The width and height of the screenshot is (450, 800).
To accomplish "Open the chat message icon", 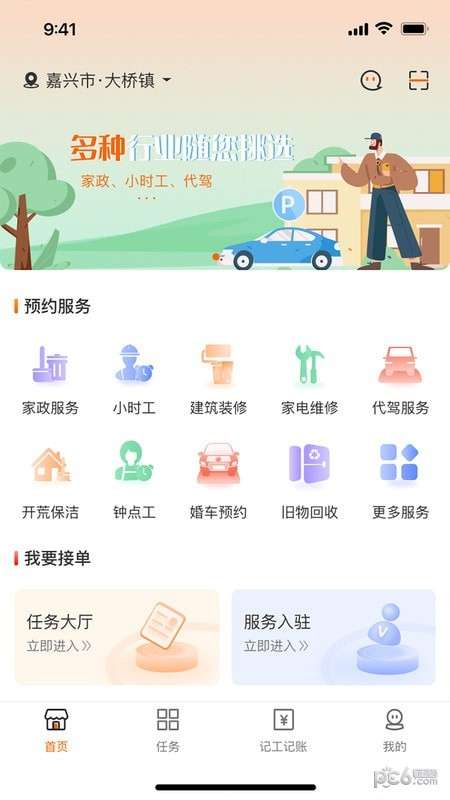I will pyautogui.click(x=371, y=81).
